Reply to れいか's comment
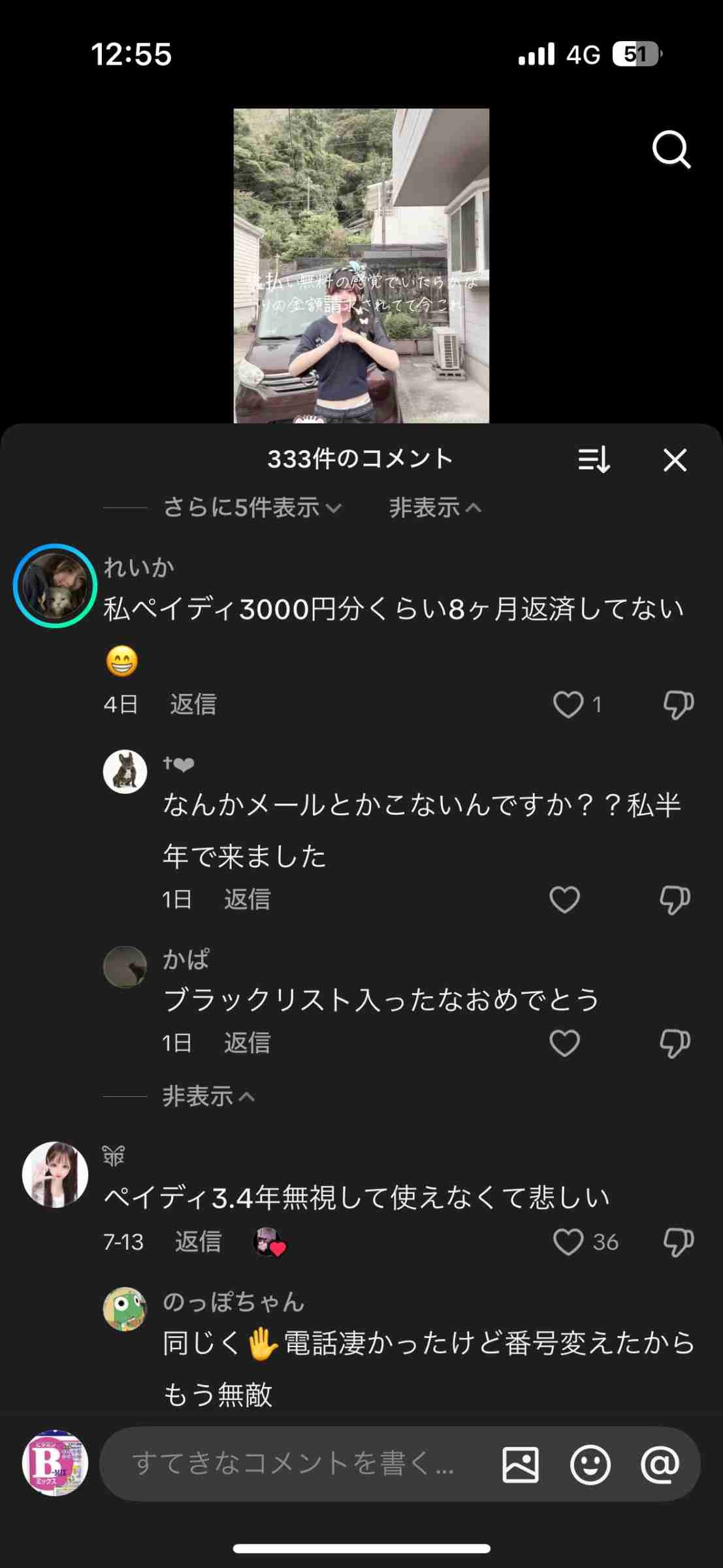 (x=193, y=705)
